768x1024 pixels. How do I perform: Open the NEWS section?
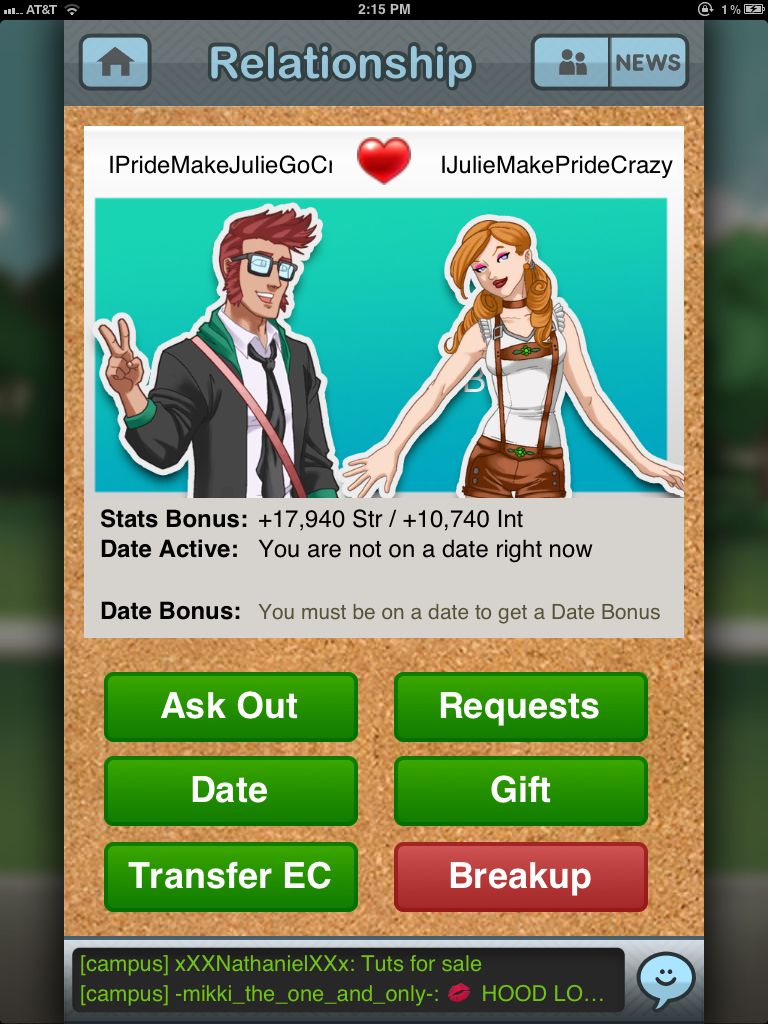coord(647,63)
